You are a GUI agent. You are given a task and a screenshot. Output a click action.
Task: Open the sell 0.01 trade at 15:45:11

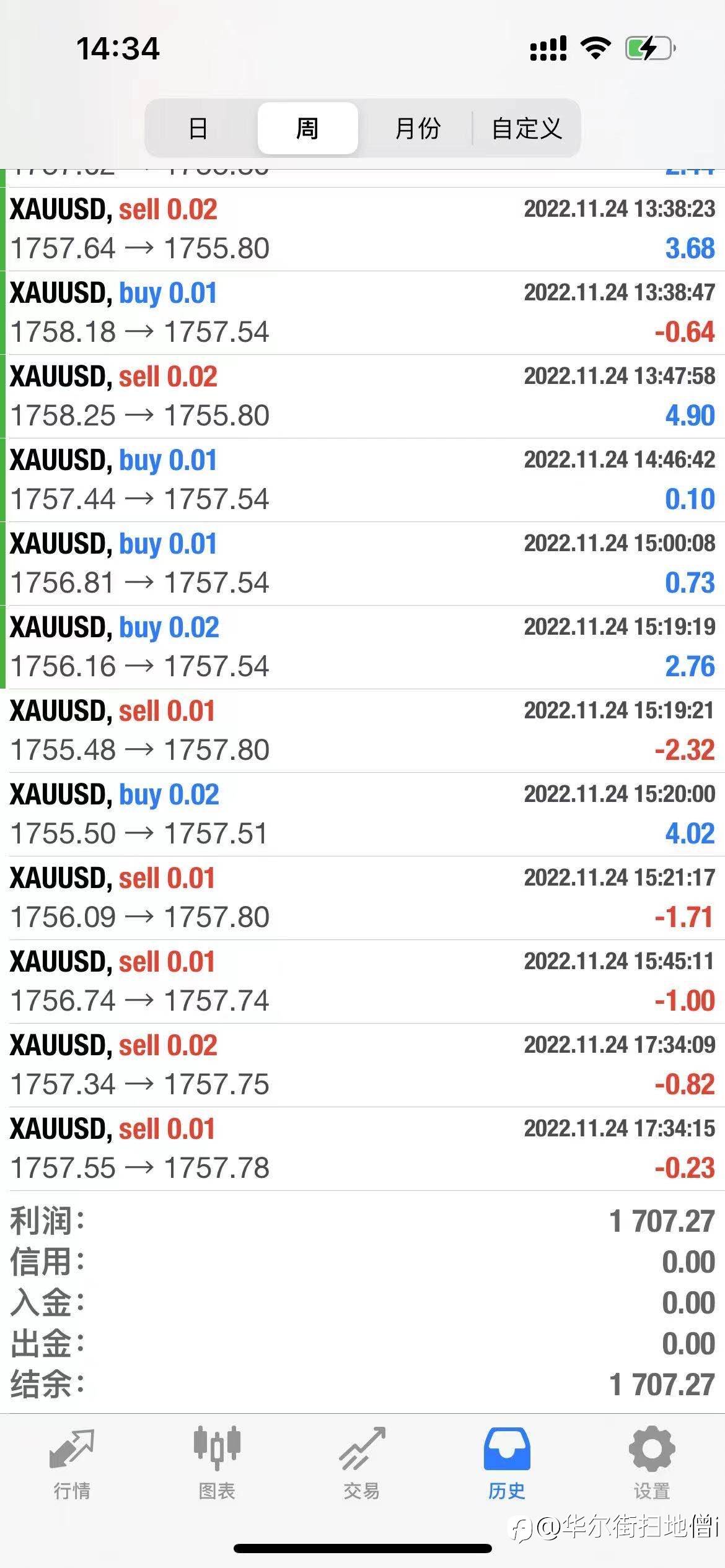coord(362,982)
